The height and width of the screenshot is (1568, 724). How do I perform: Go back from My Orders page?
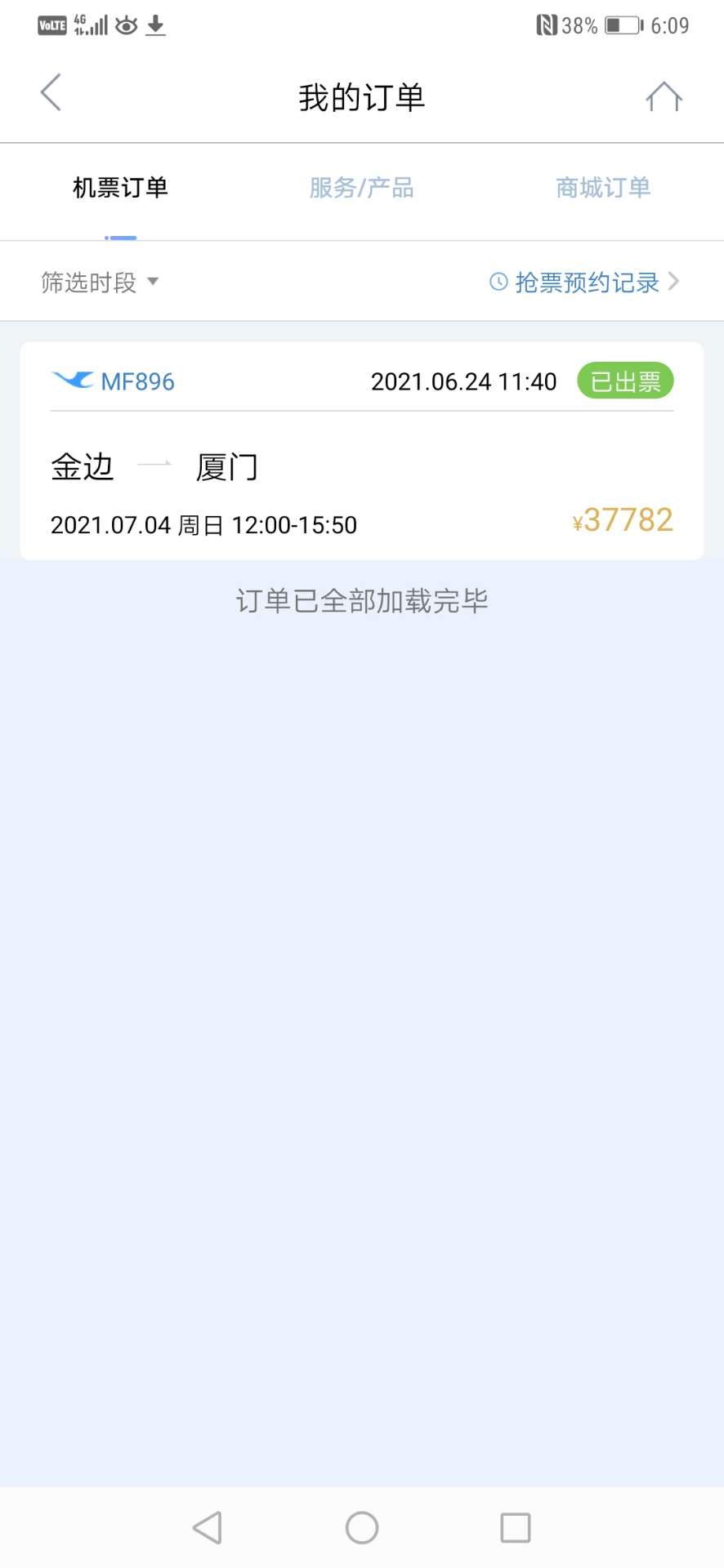tap(51, 92)
